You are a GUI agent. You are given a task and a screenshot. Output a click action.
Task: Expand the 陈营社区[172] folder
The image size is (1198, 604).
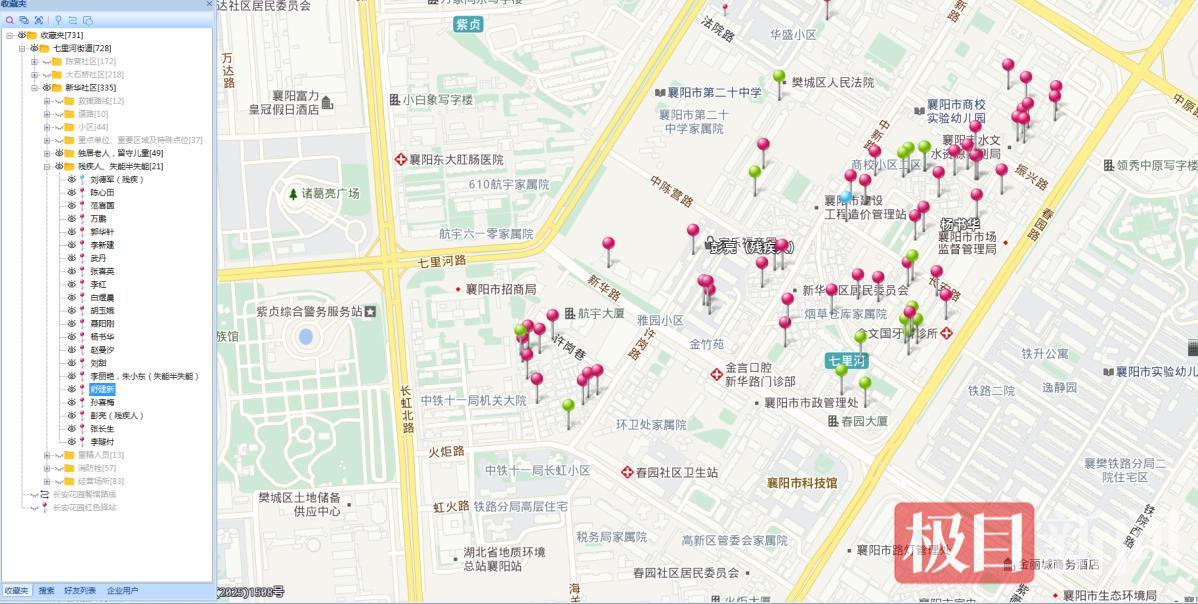coord(34,61)
